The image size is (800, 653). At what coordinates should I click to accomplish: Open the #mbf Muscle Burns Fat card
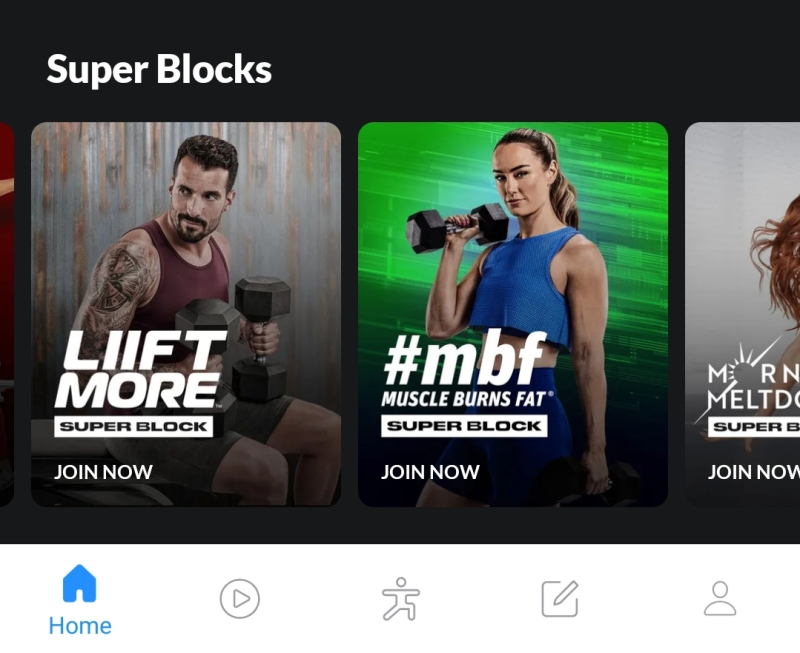pos(512,314)
